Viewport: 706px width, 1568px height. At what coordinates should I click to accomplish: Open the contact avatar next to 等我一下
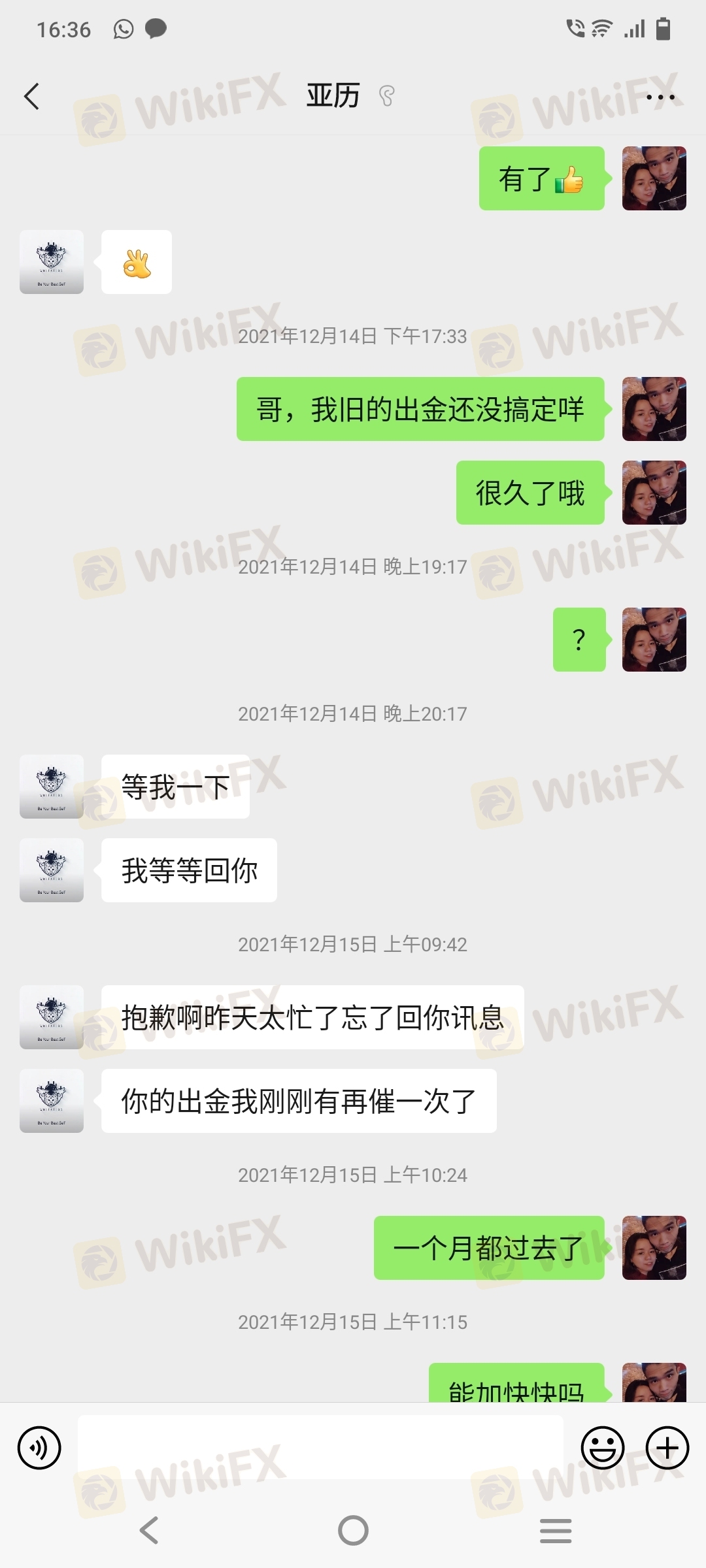52,787
